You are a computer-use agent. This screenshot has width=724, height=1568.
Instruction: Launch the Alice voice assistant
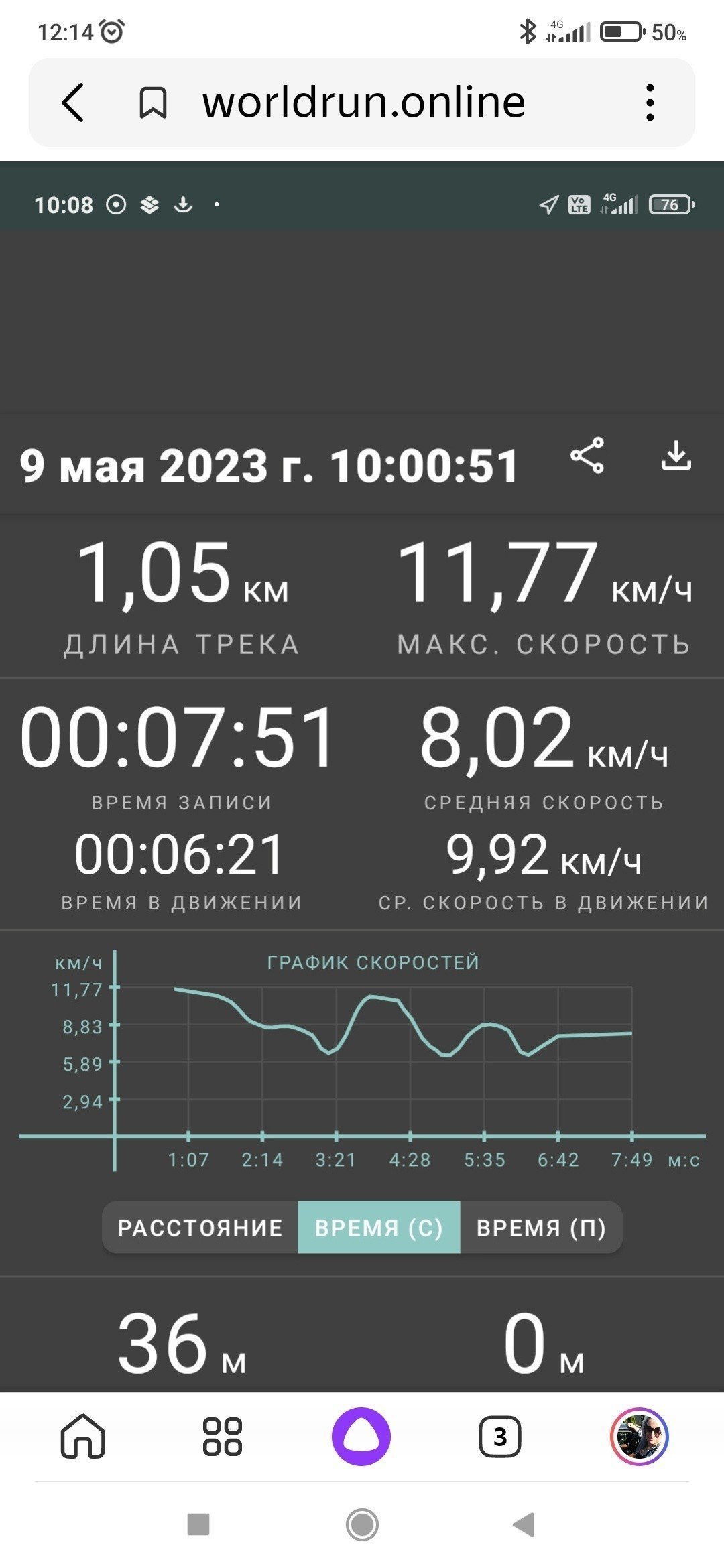[x=361, y=1437]
